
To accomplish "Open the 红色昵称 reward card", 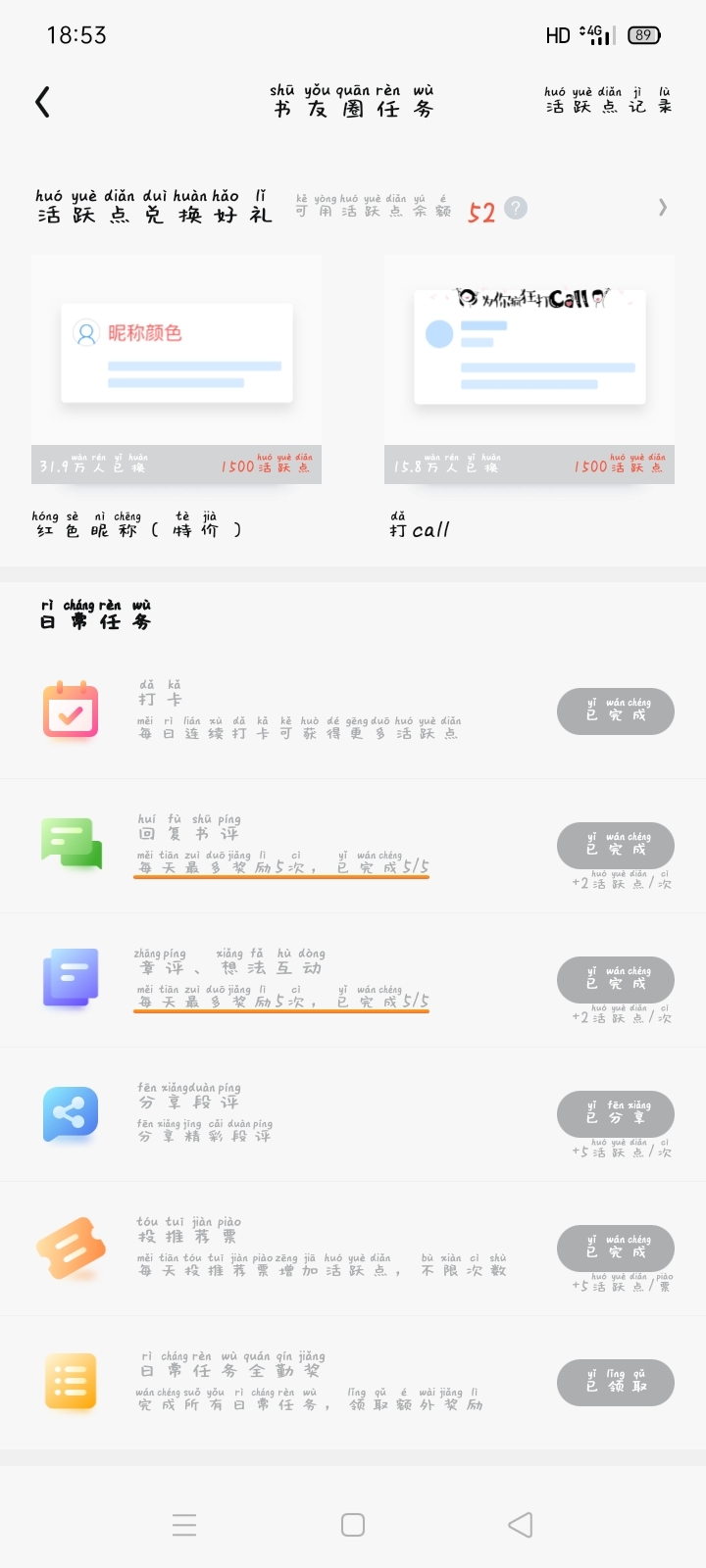I will click(x=176, y=369).
